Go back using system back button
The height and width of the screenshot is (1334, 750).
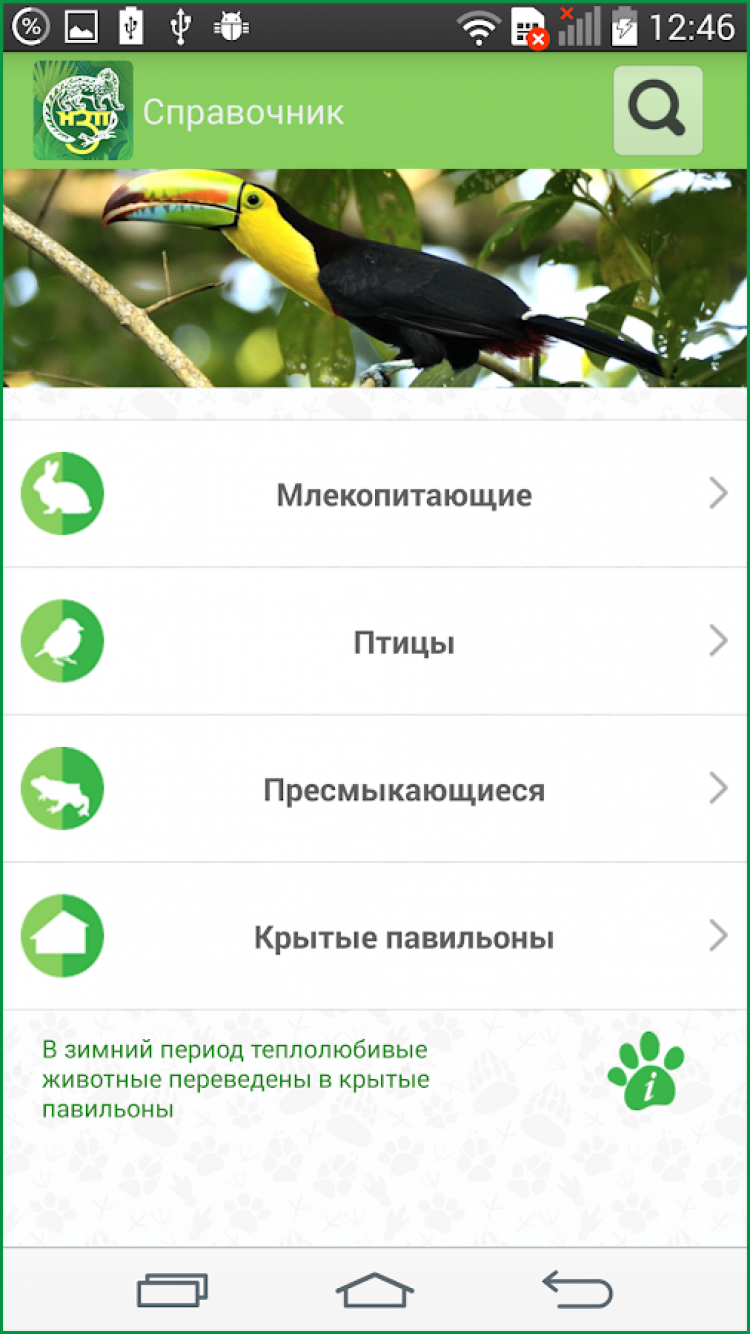click(577, 1290)
